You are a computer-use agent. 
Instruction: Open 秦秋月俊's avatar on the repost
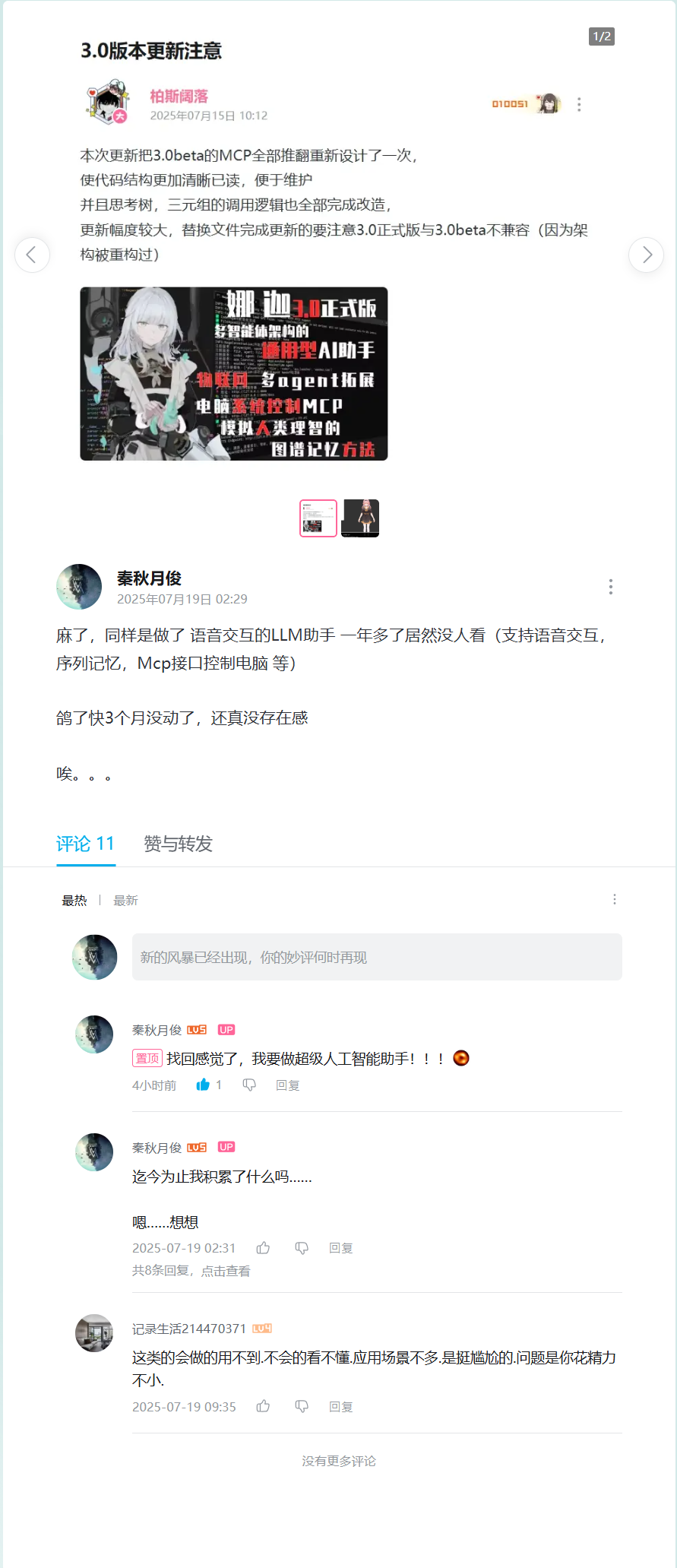coord(79,586)
